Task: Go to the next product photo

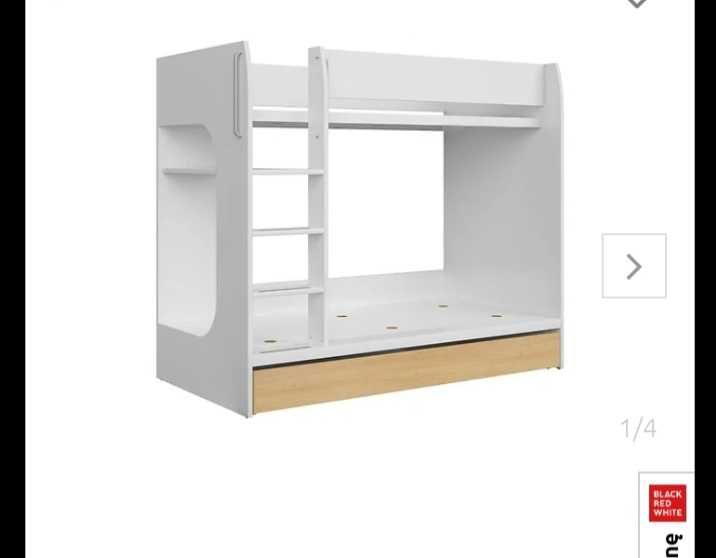Action: click(634, 266)
